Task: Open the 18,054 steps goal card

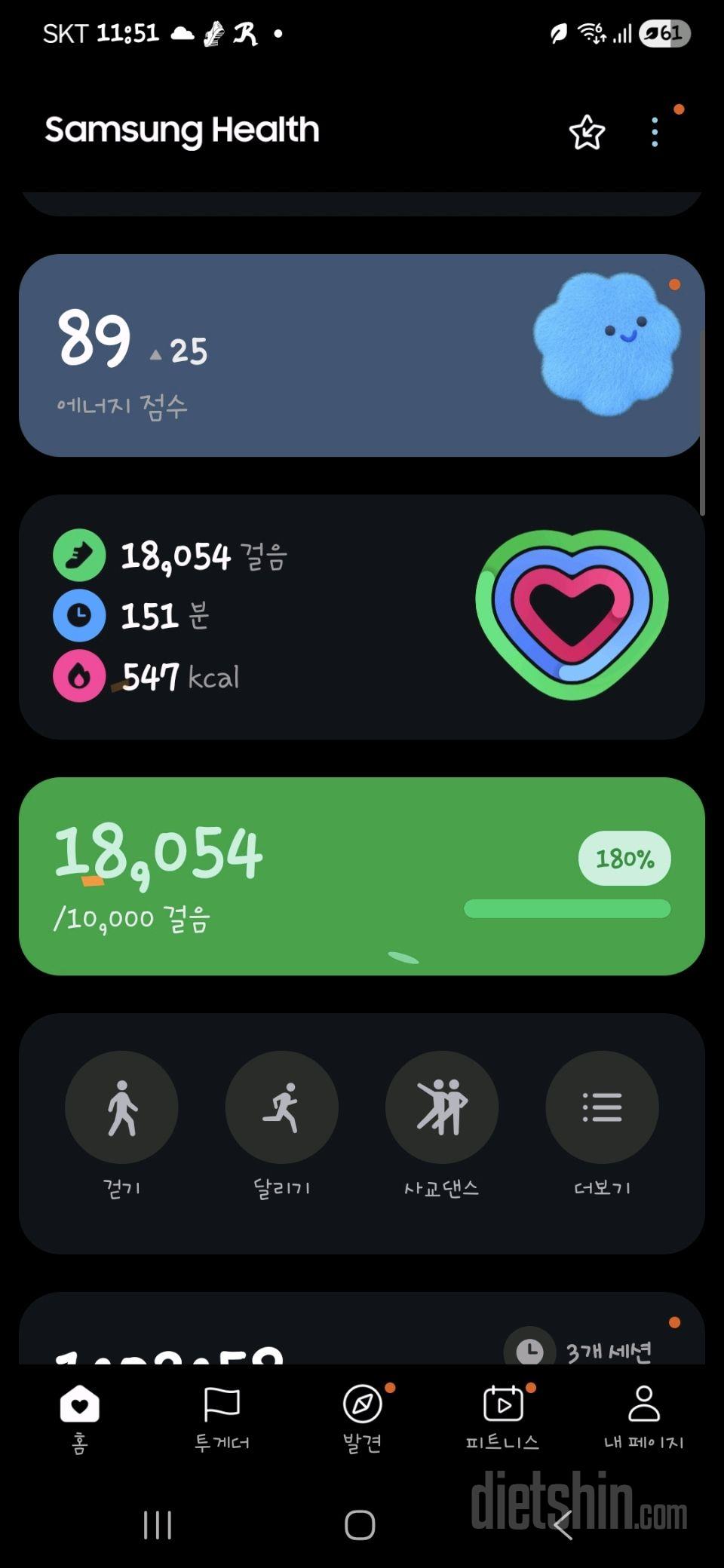Action: pyautogui.click(x=362, y=876)
